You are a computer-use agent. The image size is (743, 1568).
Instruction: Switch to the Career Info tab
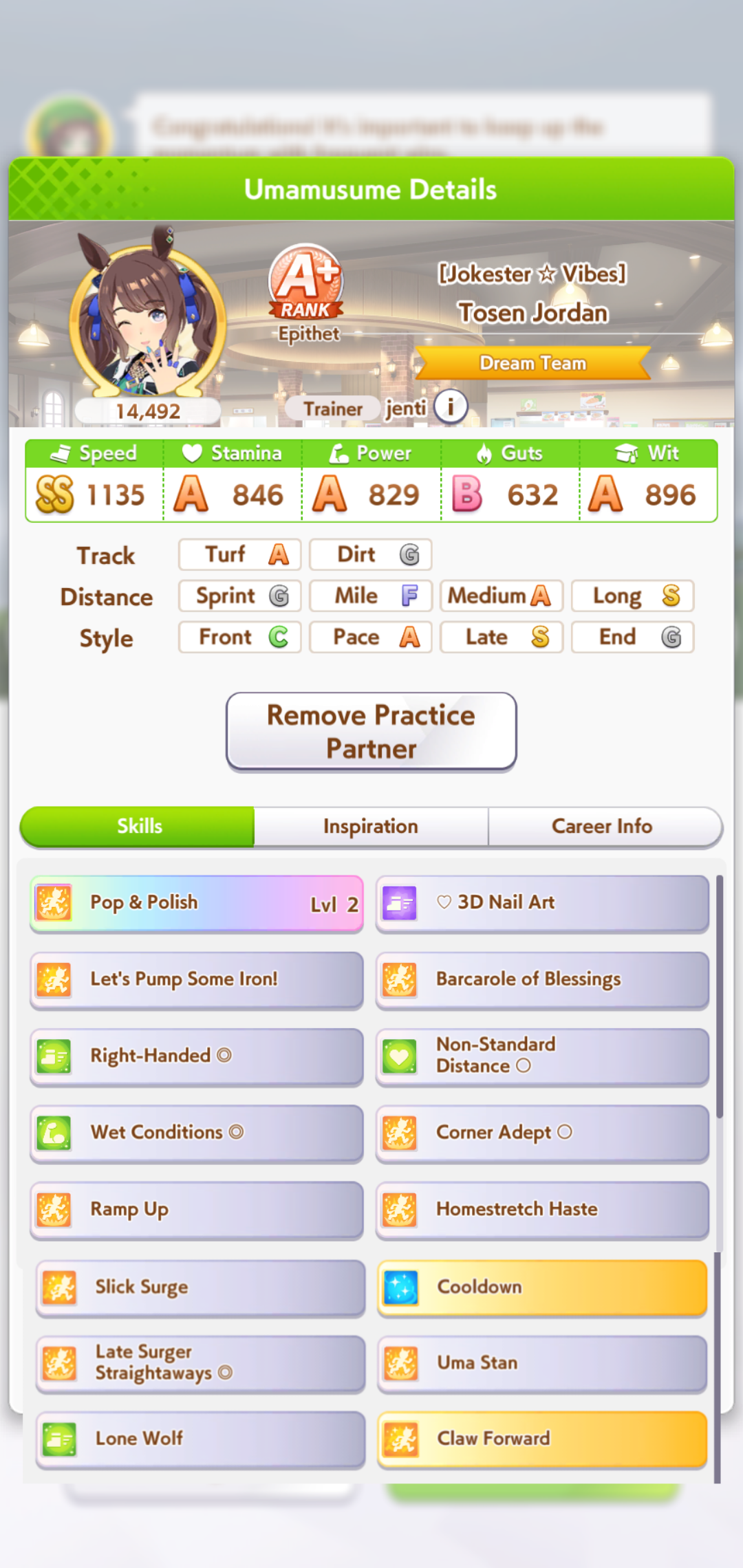click(602, 826)
